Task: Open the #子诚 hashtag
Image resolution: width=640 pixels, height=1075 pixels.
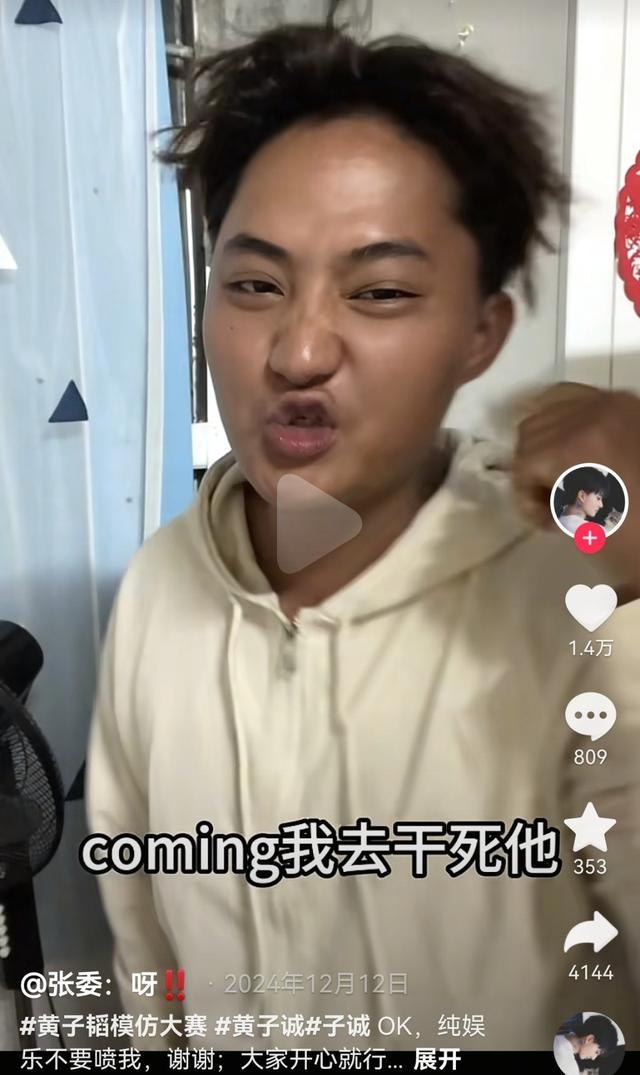Action: point(339,1026)
